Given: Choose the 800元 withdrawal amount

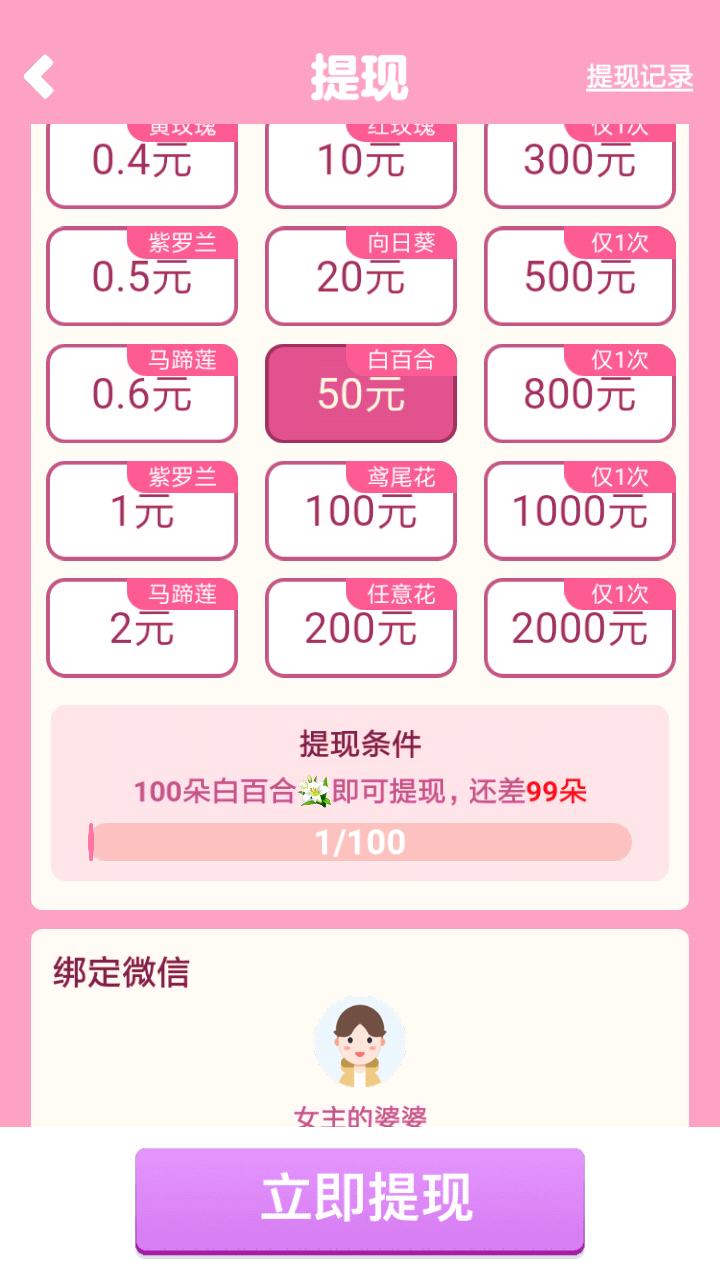Looking at the screenshot, I should 579,394.
